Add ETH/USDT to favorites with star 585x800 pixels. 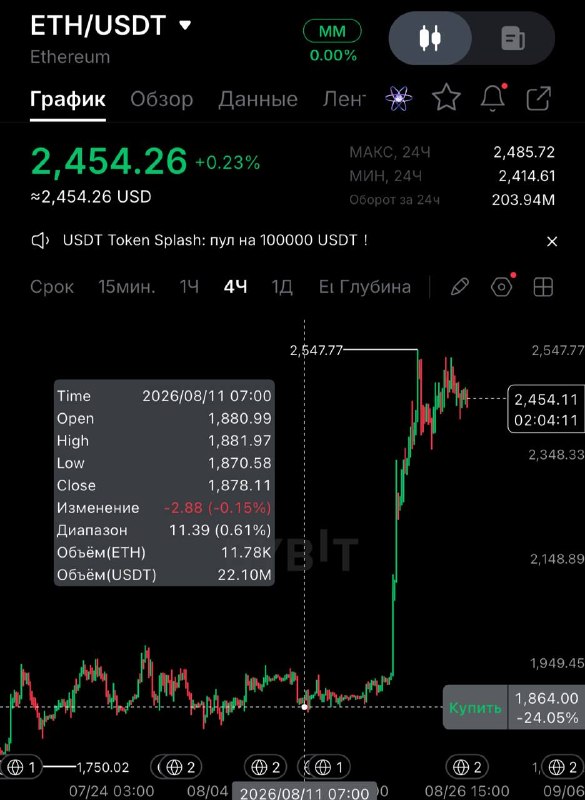(446, 98)
